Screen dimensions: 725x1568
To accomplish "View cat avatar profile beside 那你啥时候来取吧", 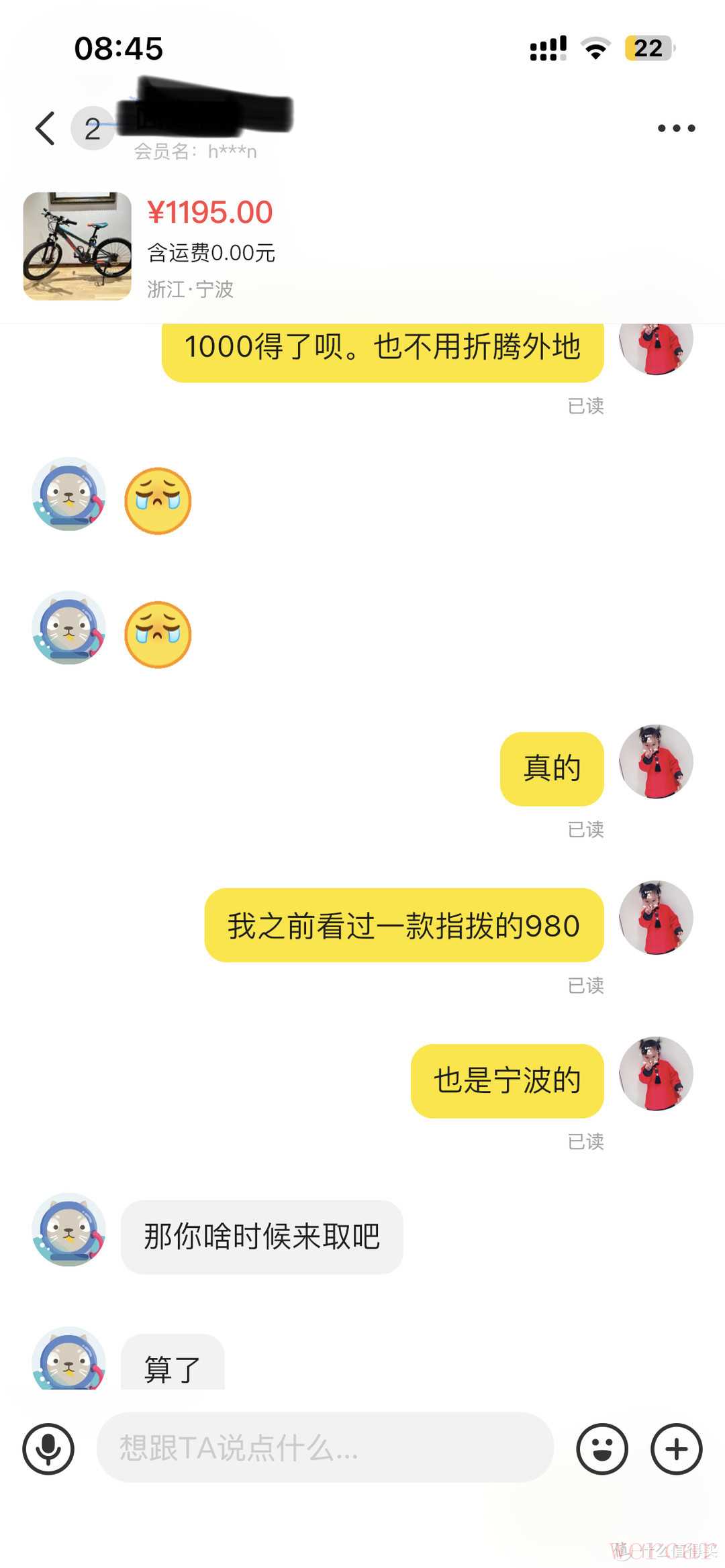I will point(69,1229).
